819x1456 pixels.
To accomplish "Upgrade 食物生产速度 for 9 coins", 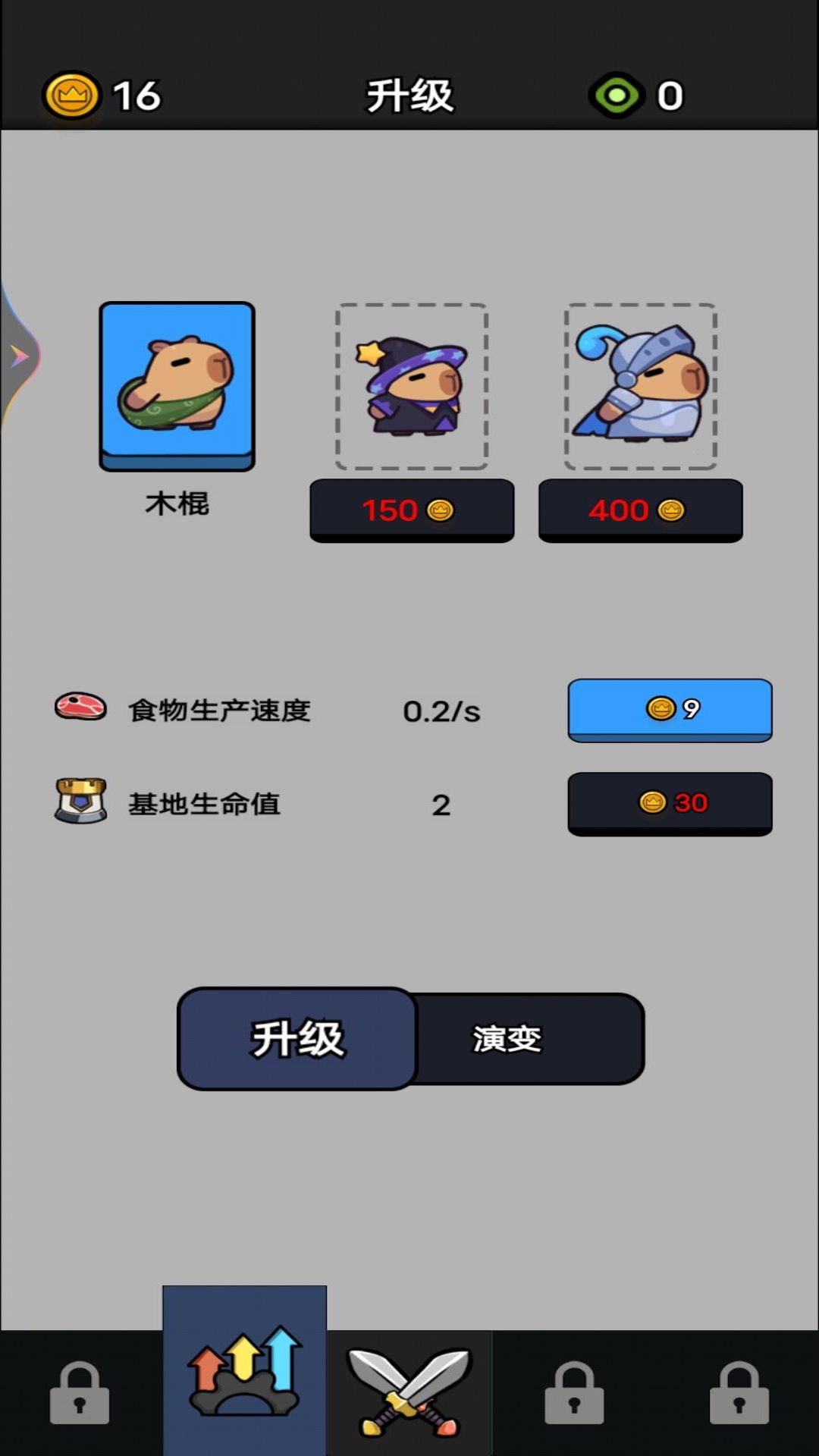I will pos(670,709).
